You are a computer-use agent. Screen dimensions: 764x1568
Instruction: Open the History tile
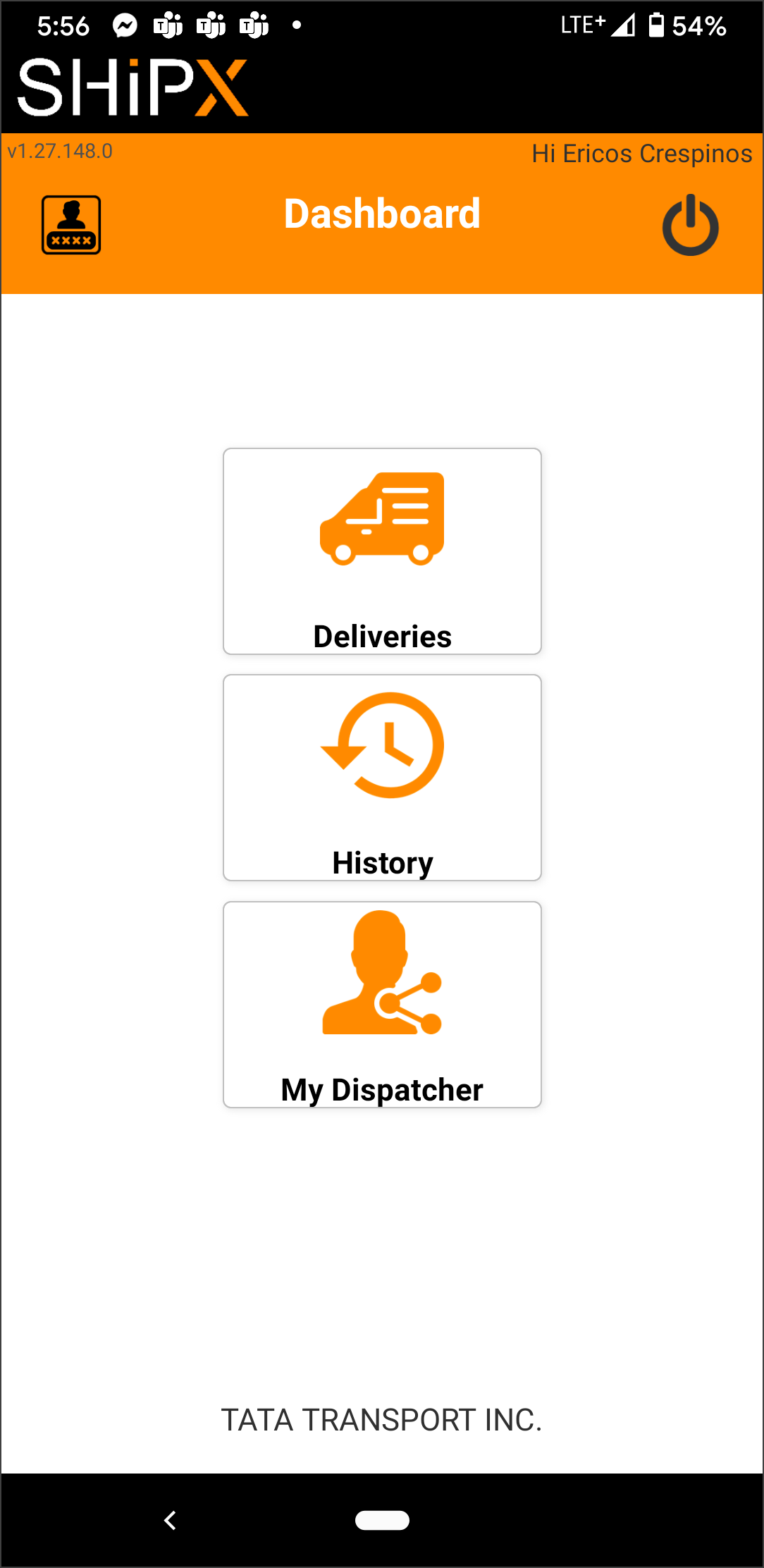pyautogui.click(x=382, y=778)
